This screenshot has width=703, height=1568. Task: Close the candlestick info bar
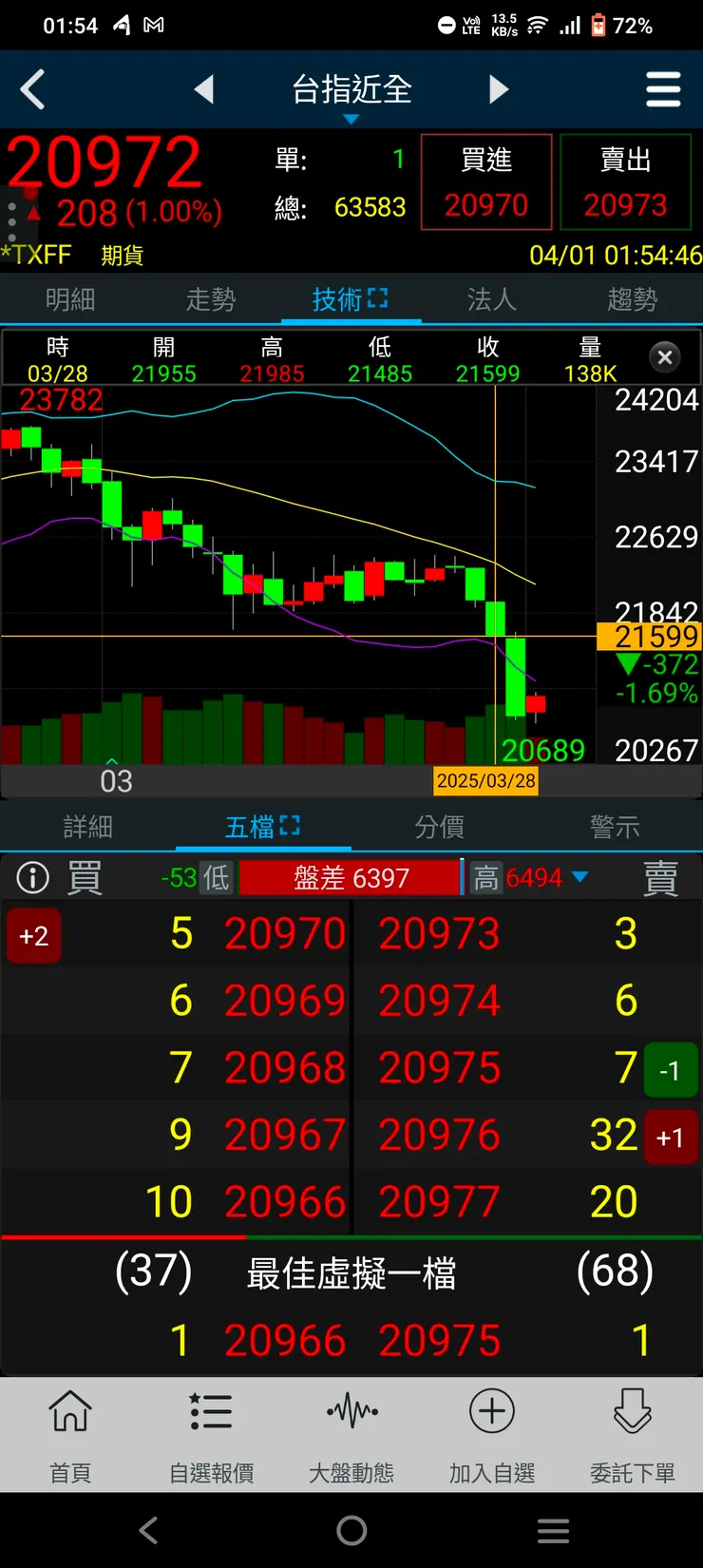[x=665, y=357]
